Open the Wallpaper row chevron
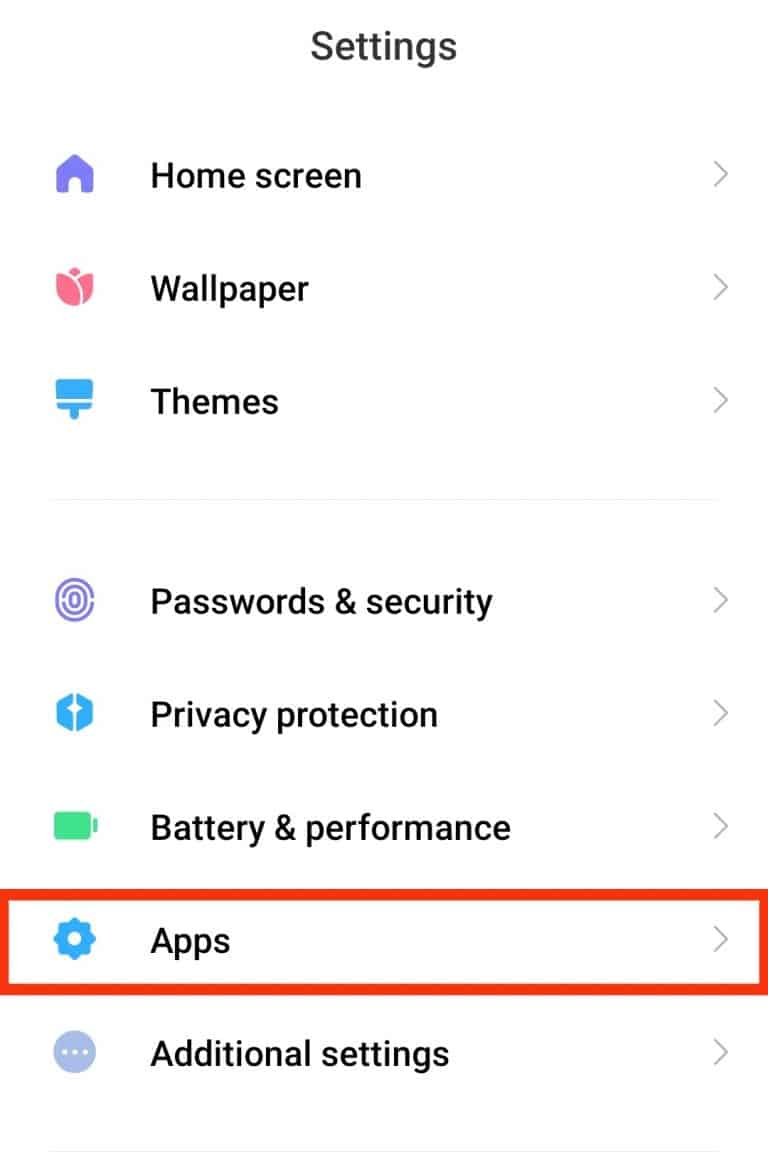 pos(722,287)
